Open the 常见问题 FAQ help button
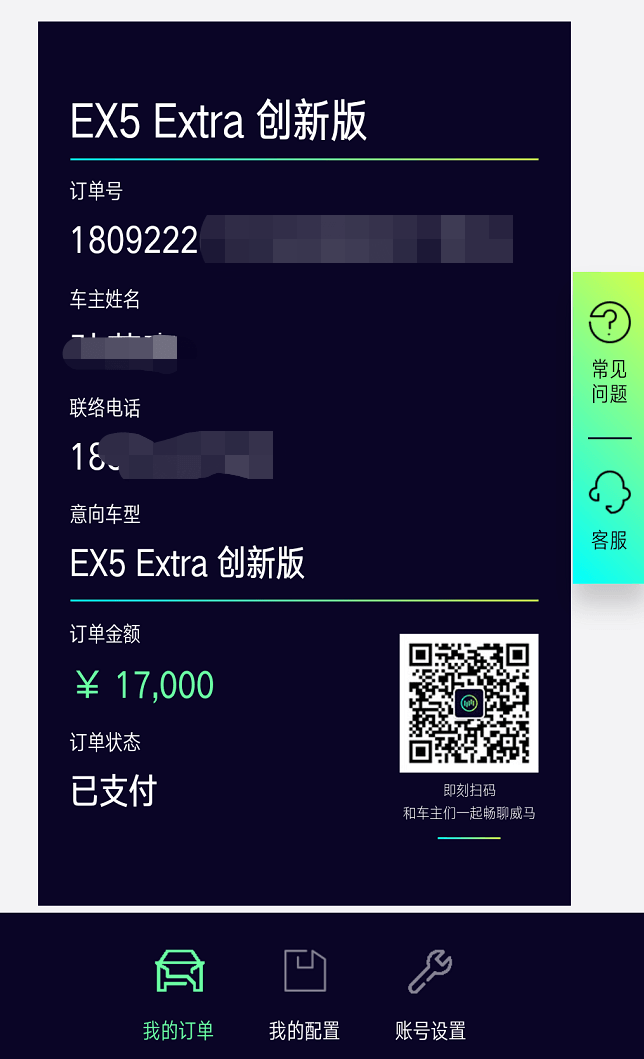Image resolution: width=644 pixels, height=1059 pixels. [609, 352]
